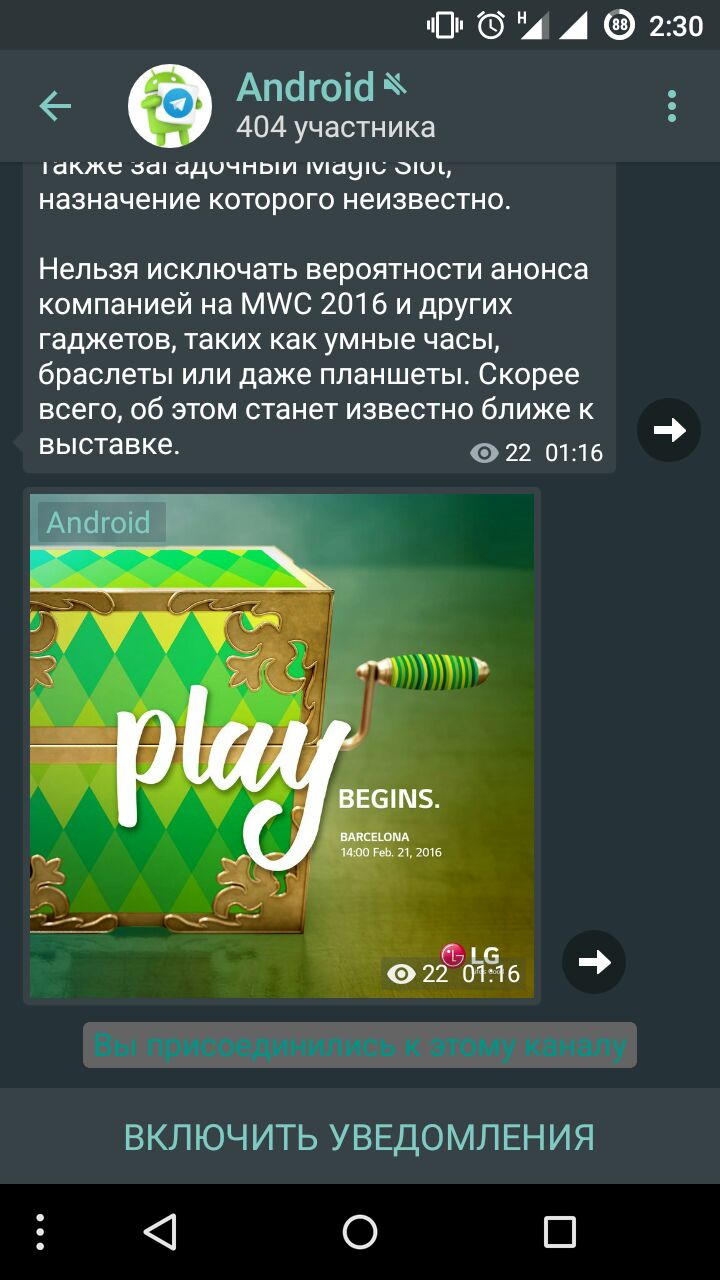720x1280 pixels.
Task: Tap the system home button
Action: pyautogui.click(x=360, y=1232)
